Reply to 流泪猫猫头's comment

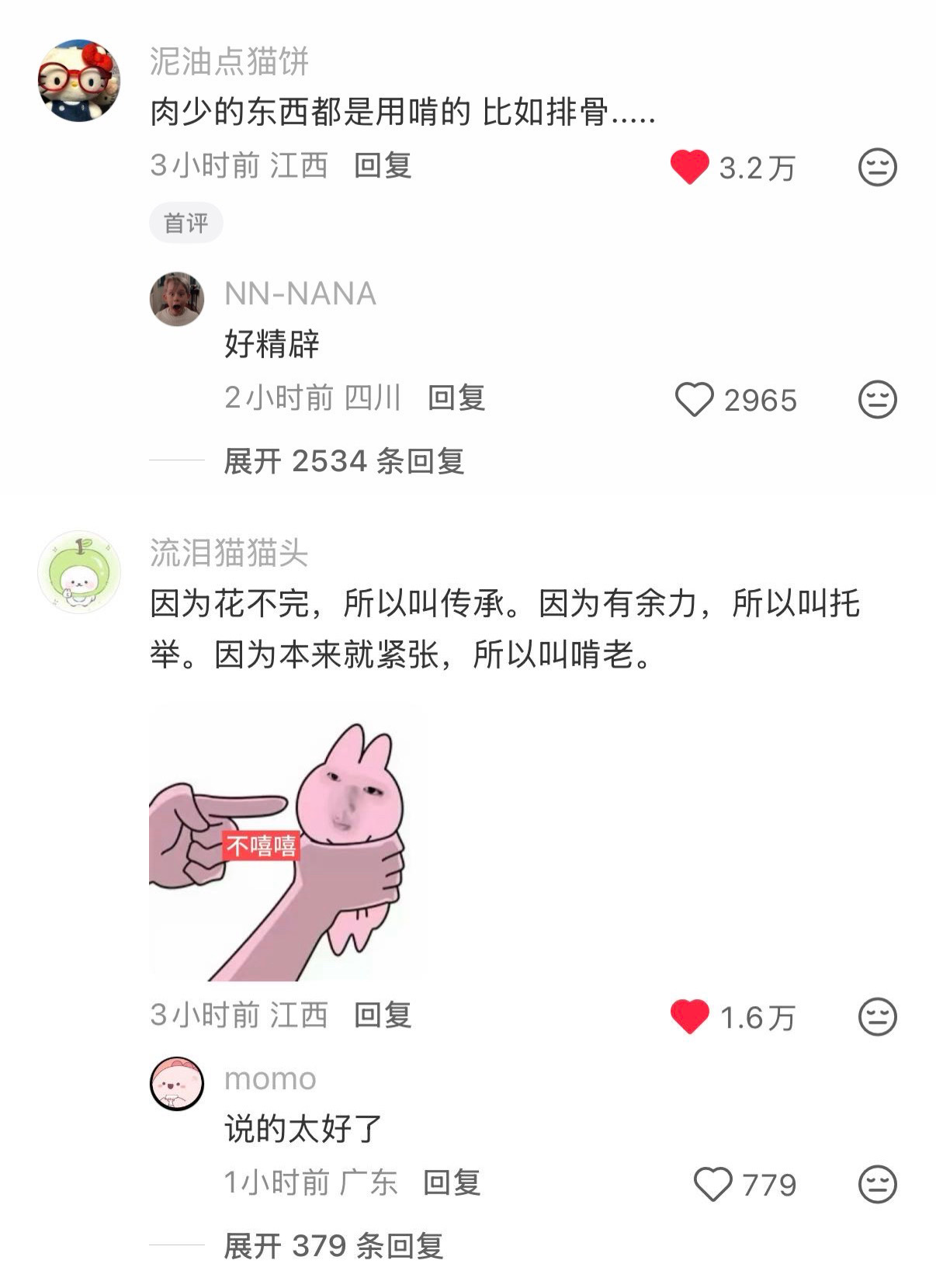[x=382, y=1015]
